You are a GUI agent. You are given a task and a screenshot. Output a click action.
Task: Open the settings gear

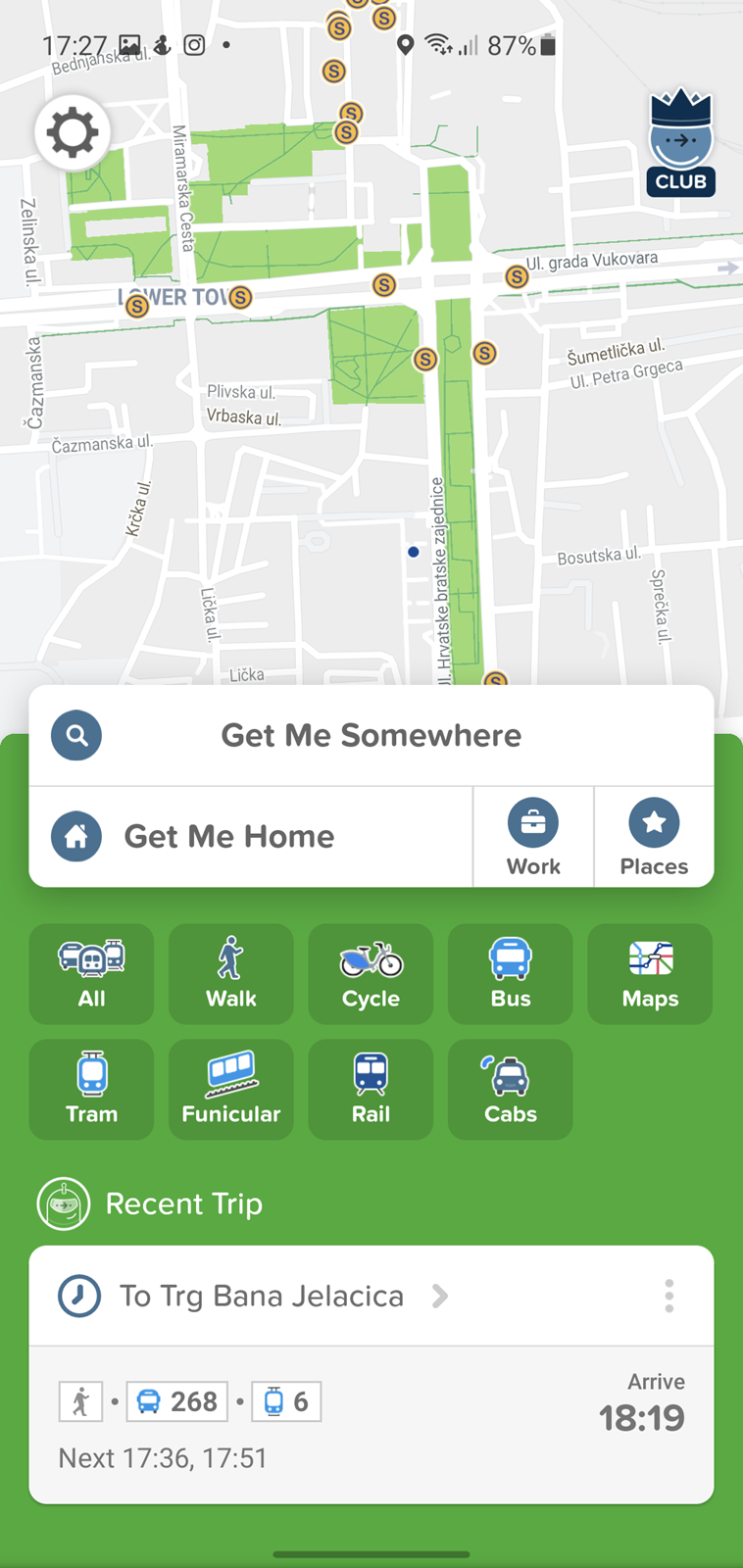(x=73, y=133)
